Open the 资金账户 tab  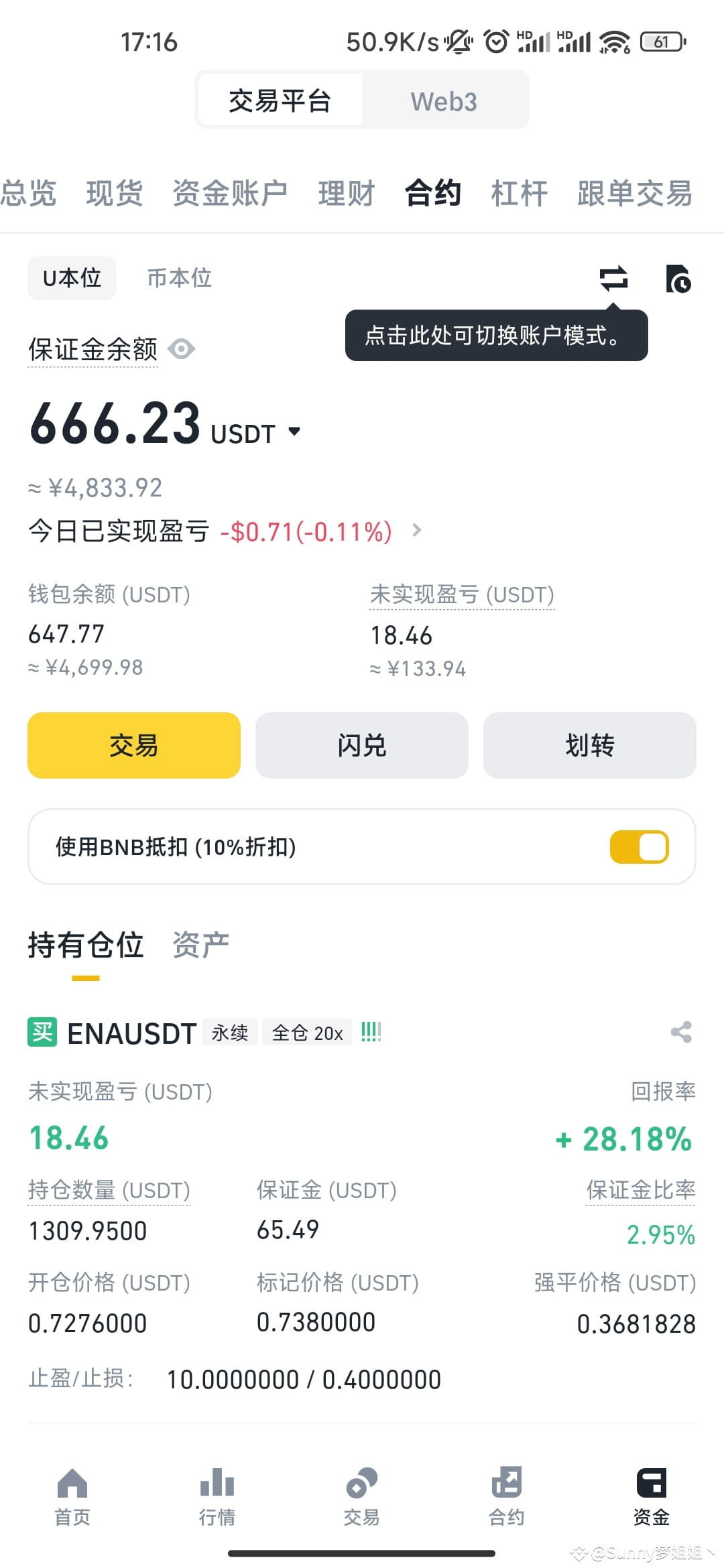[230, 194]
